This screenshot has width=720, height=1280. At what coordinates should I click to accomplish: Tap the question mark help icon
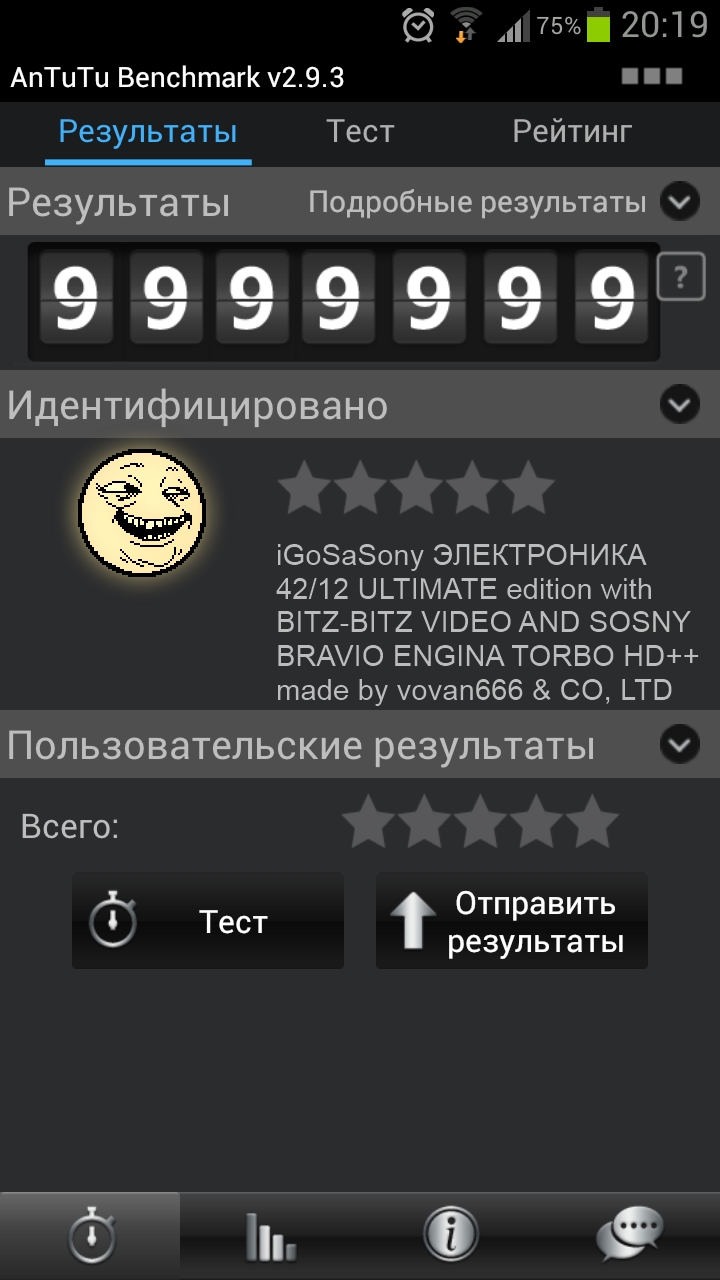click(682, 277)
